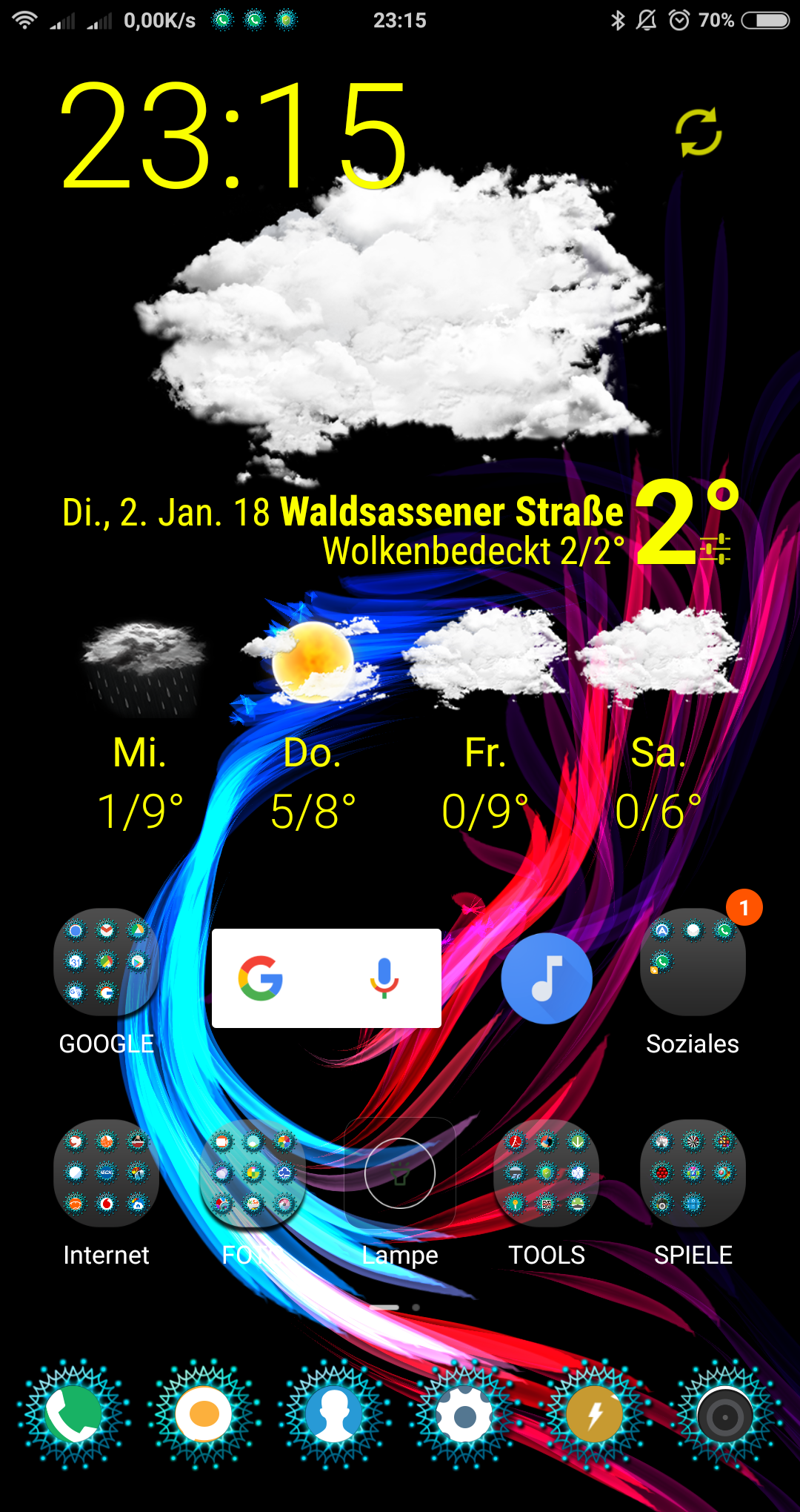Open Settings gear in dock
The height and width of the screenshot is (1512, 800).
point(464,1415)
